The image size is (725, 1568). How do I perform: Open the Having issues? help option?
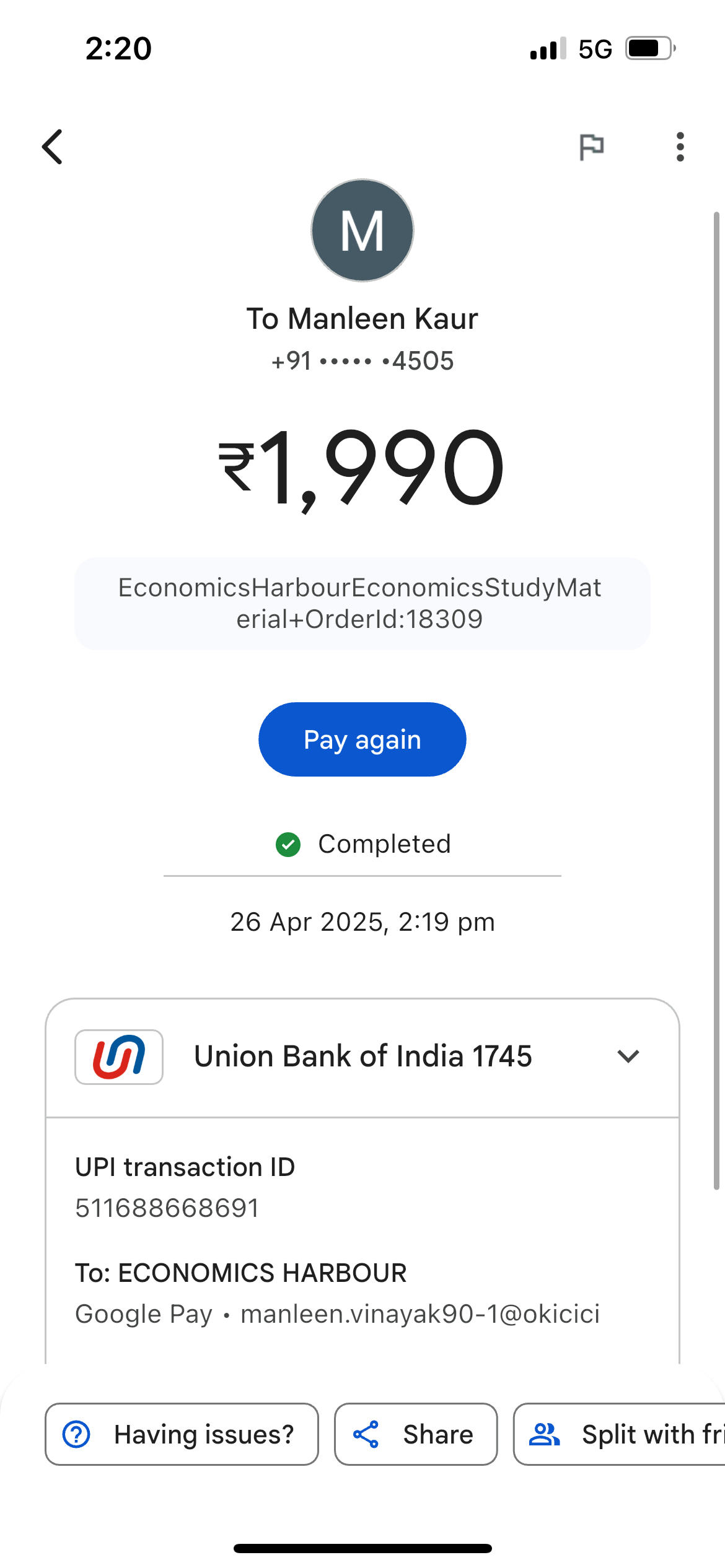182,1434
